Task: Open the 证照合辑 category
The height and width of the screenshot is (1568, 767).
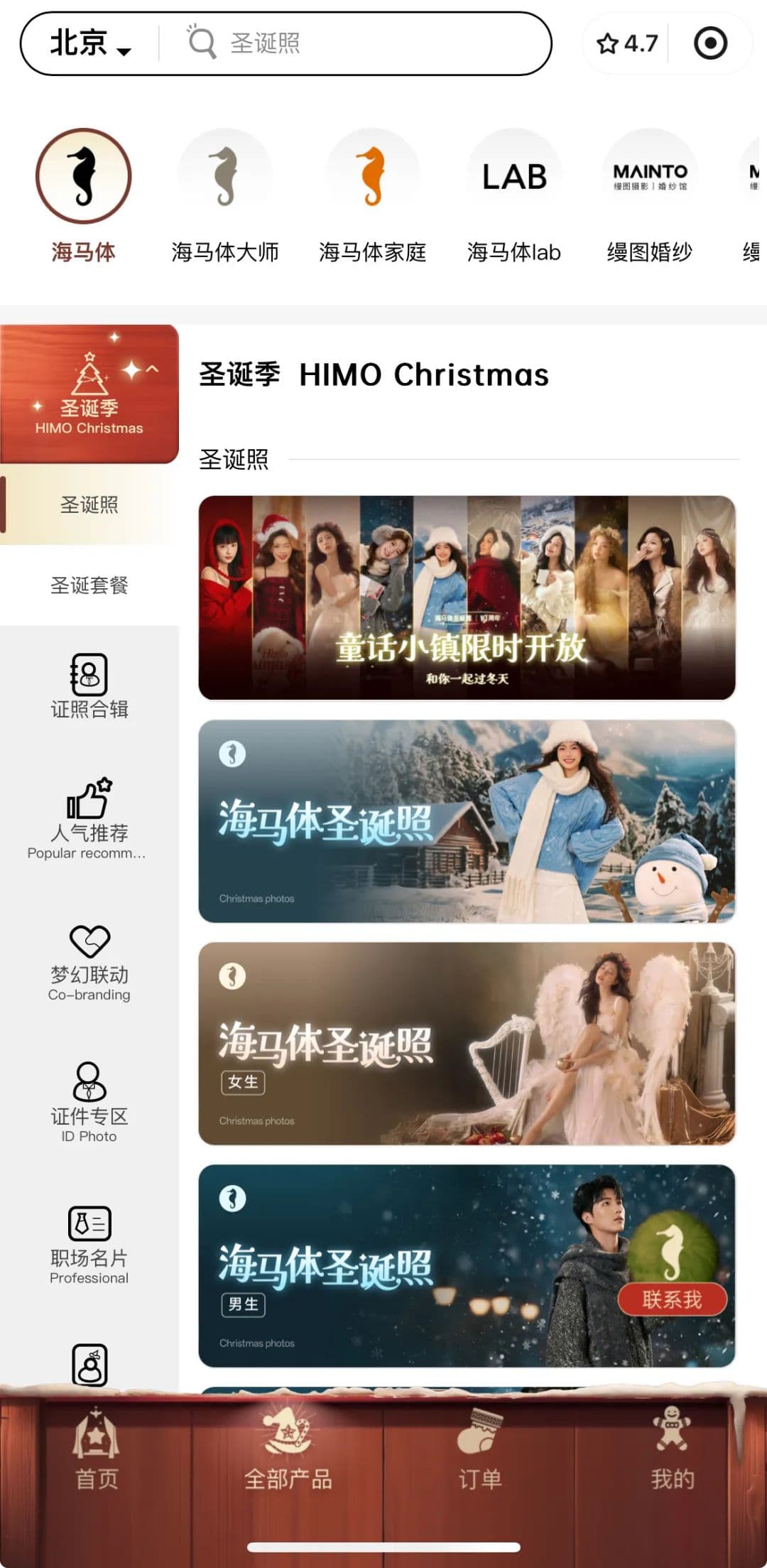Action: 89,686
